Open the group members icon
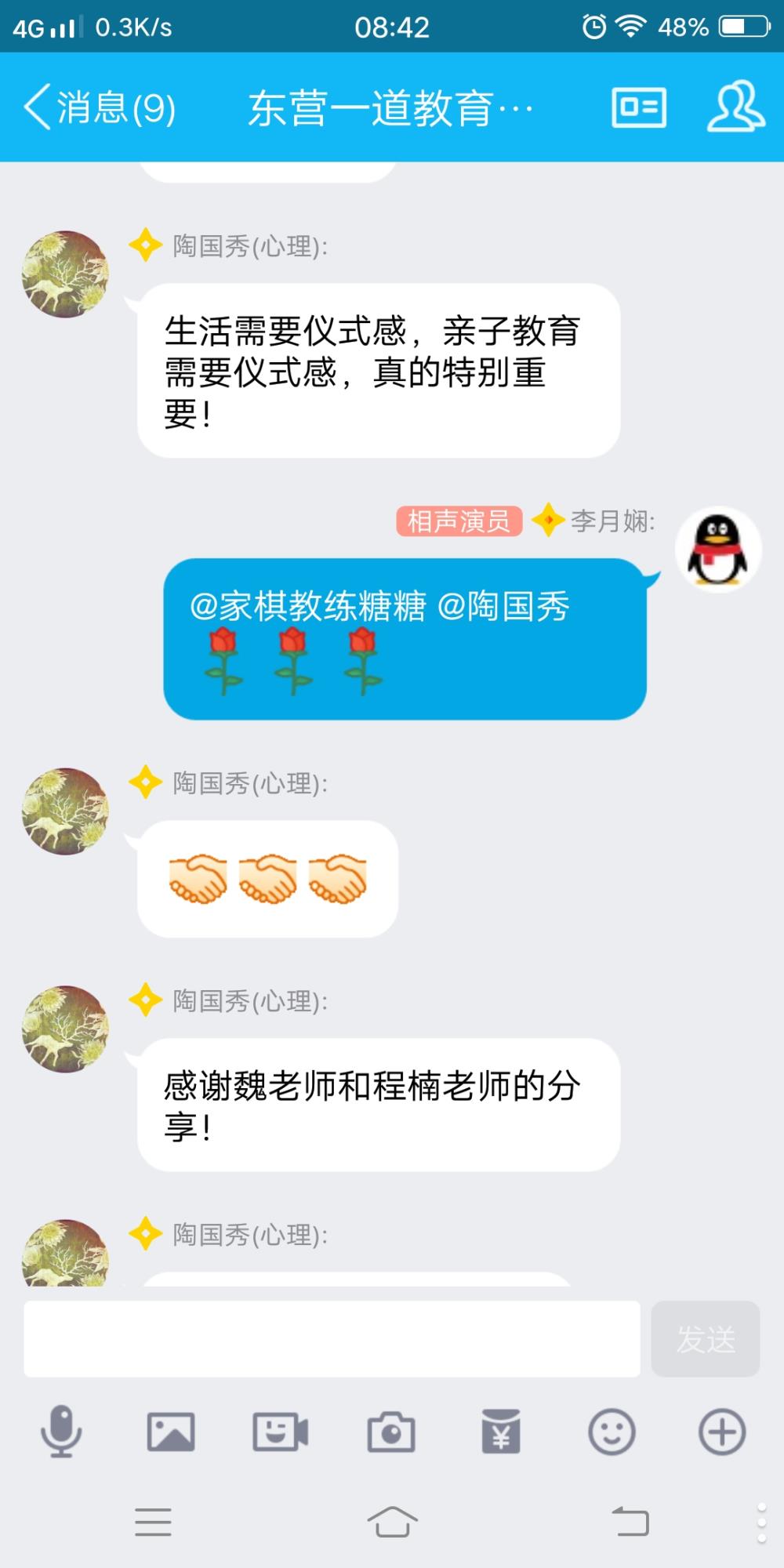784x1568 pixels. pyautogui.click(x=736, y=107)
